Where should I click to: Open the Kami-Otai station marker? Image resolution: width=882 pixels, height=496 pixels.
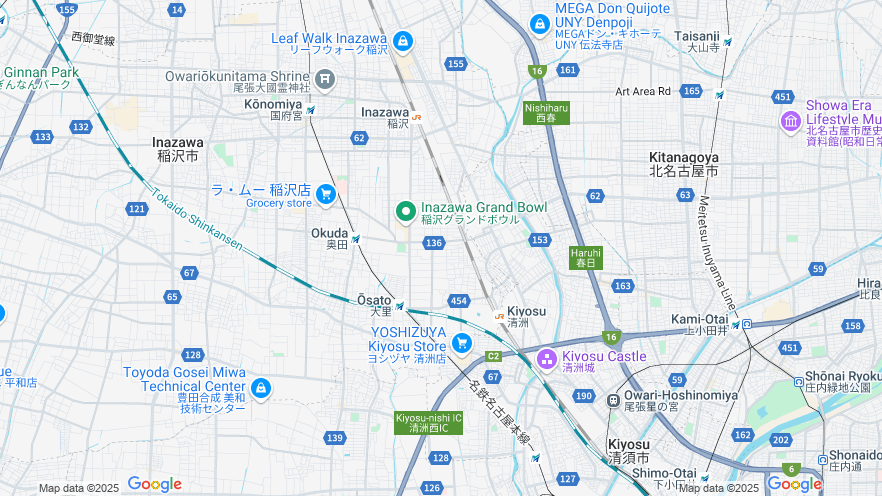pyautogui.click(x=735, y=324)
